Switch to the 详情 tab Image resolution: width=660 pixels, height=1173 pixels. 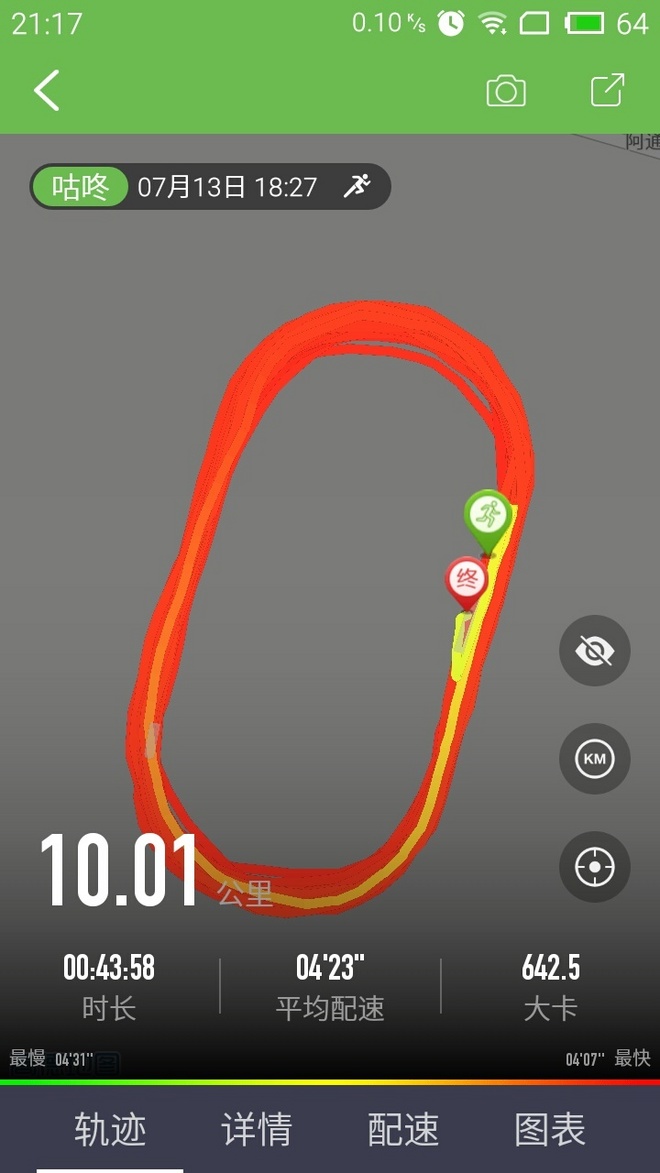pos(256,1130)
